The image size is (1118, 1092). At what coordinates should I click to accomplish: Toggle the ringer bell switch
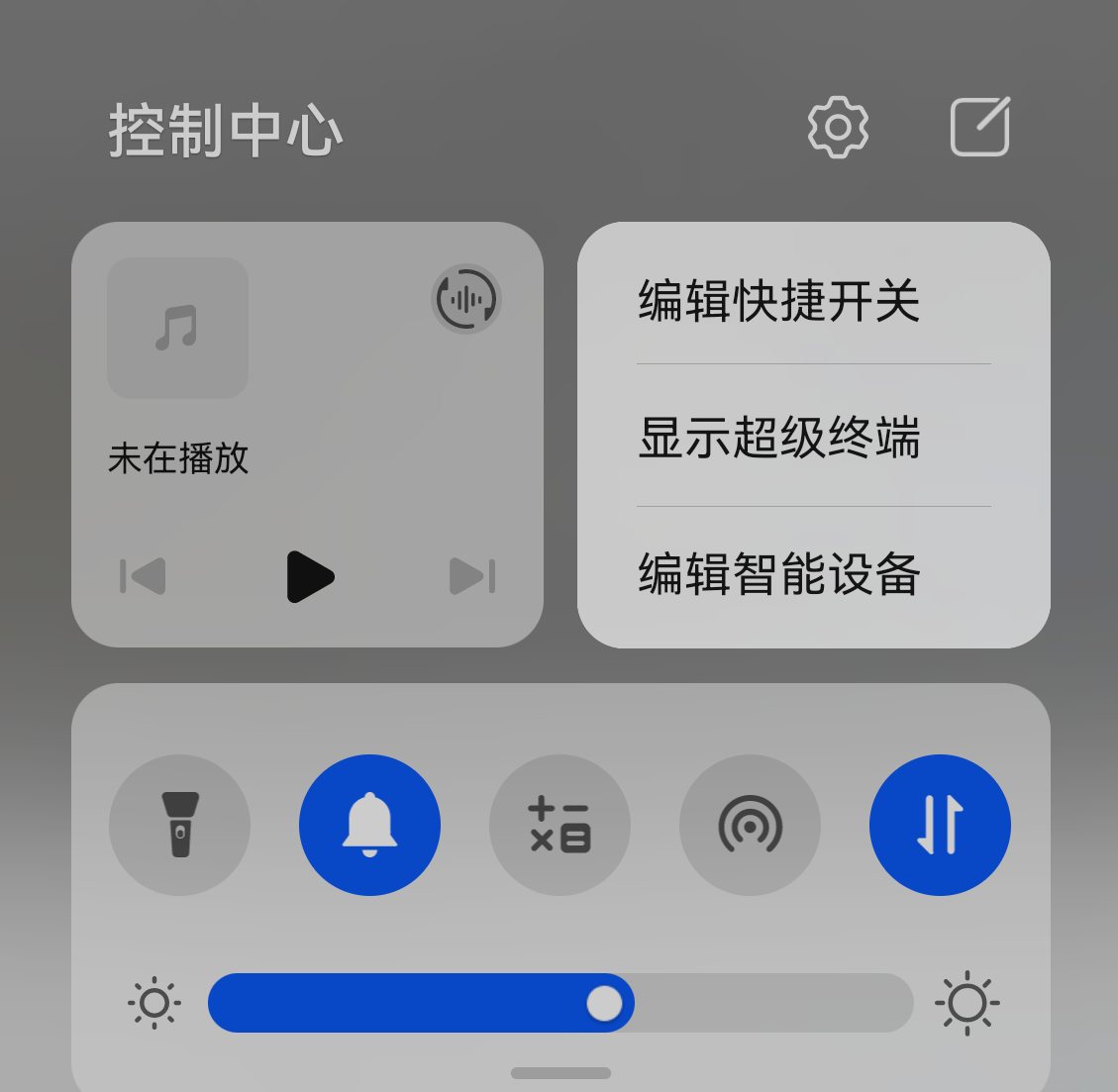point(369,825)
